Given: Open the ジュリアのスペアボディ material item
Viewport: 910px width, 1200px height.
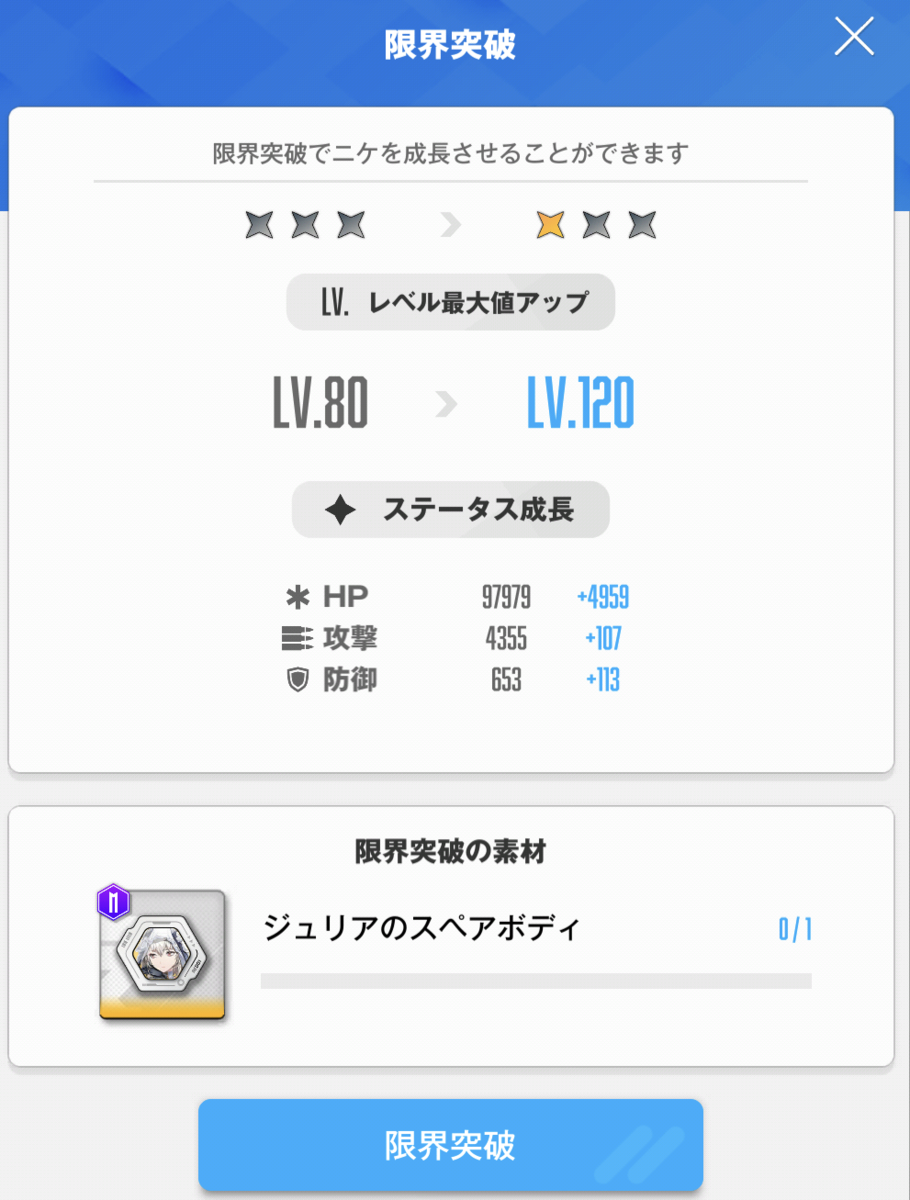Looking at the screenshot, I should 163,954.
